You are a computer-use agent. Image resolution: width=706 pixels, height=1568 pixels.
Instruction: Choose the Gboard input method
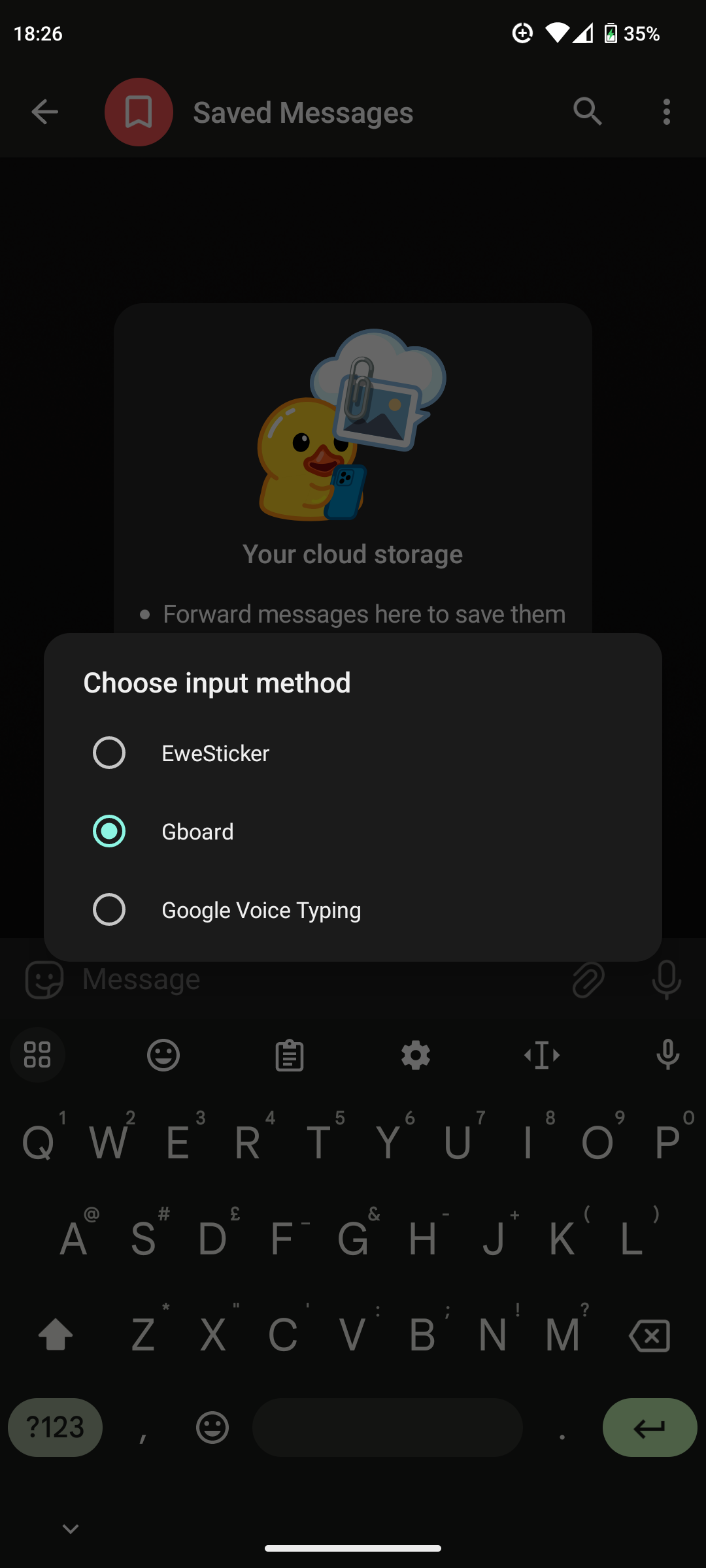(x=353, y=831)
